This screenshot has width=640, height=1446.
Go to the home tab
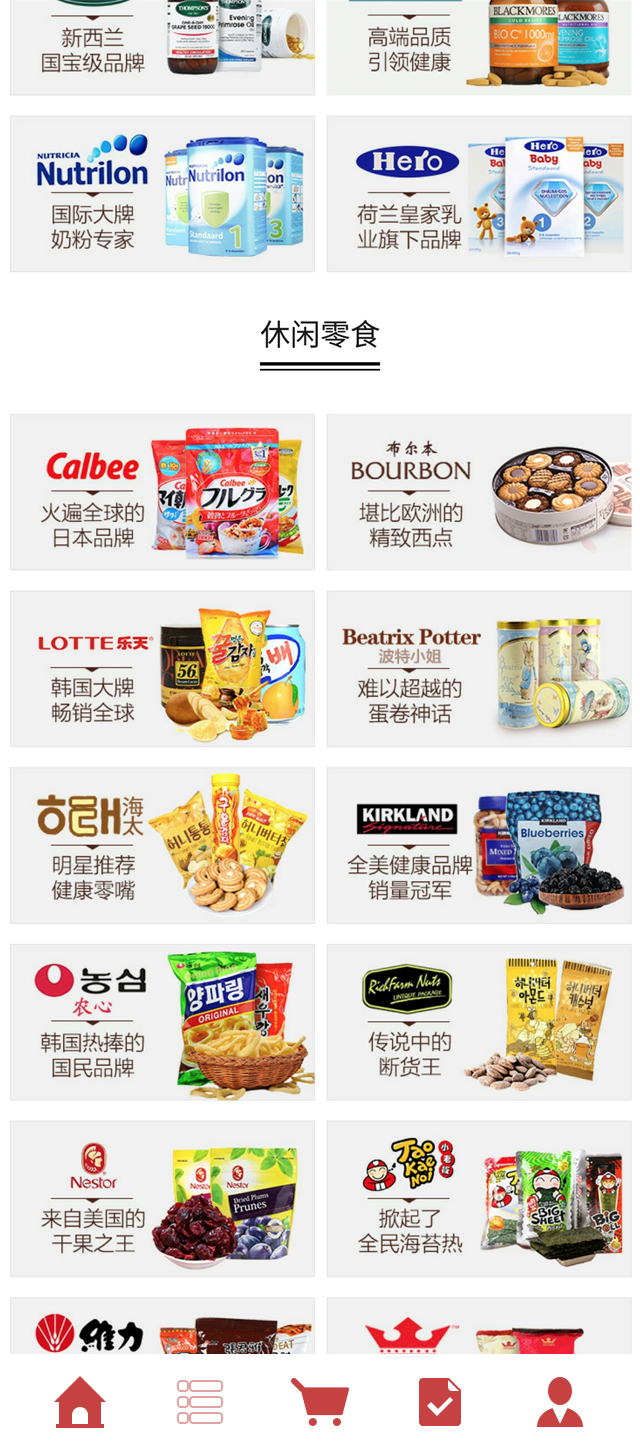(80, 1402)
